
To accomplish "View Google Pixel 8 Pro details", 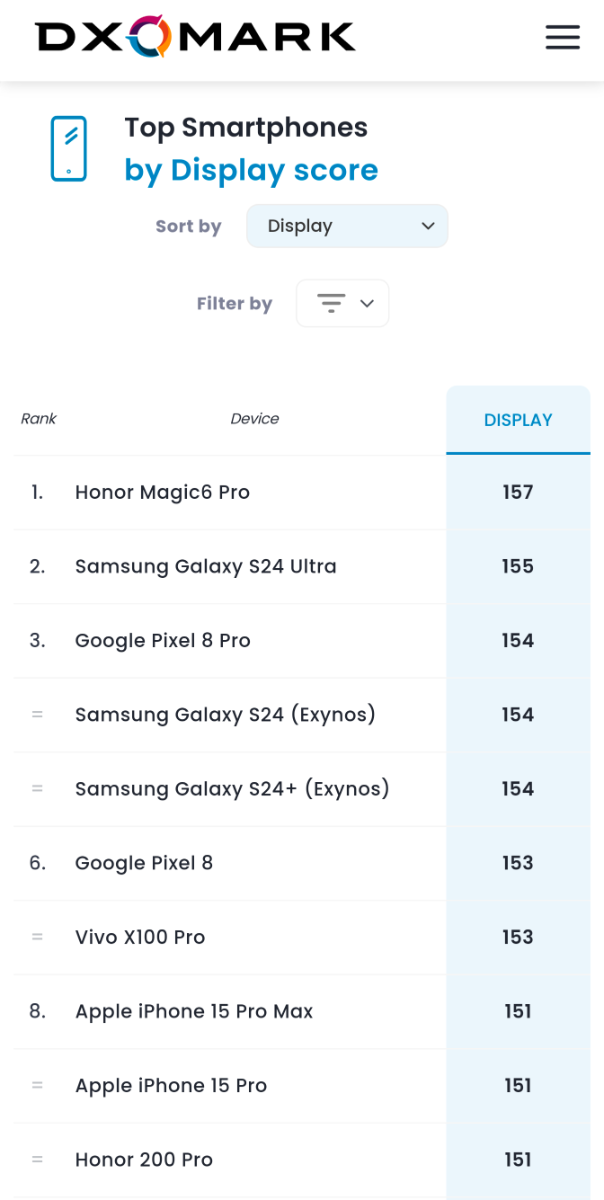I will click(x=302, y=640).
